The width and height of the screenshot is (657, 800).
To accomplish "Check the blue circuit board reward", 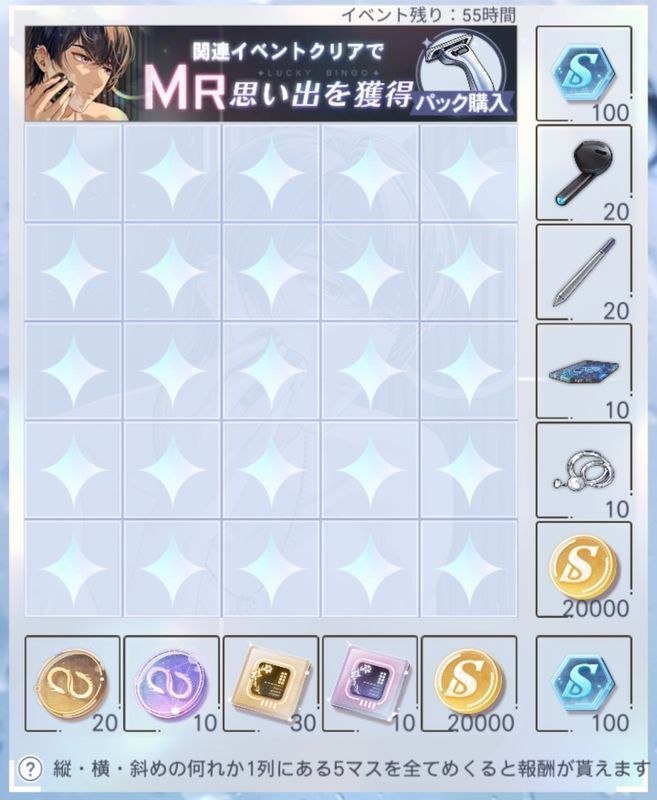I will 583,371.
